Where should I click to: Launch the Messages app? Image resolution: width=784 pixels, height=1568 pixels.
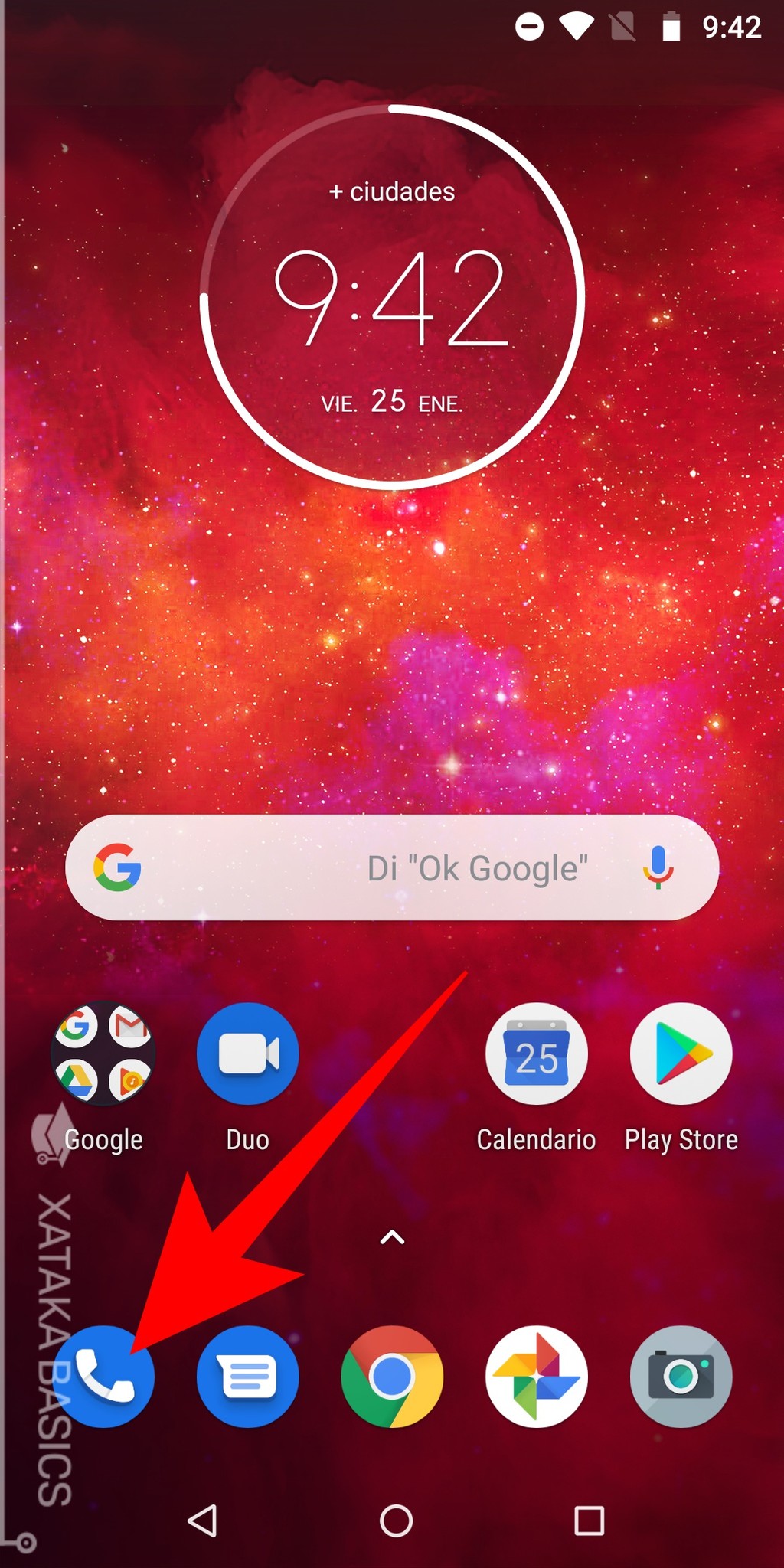pos(247,1377)
